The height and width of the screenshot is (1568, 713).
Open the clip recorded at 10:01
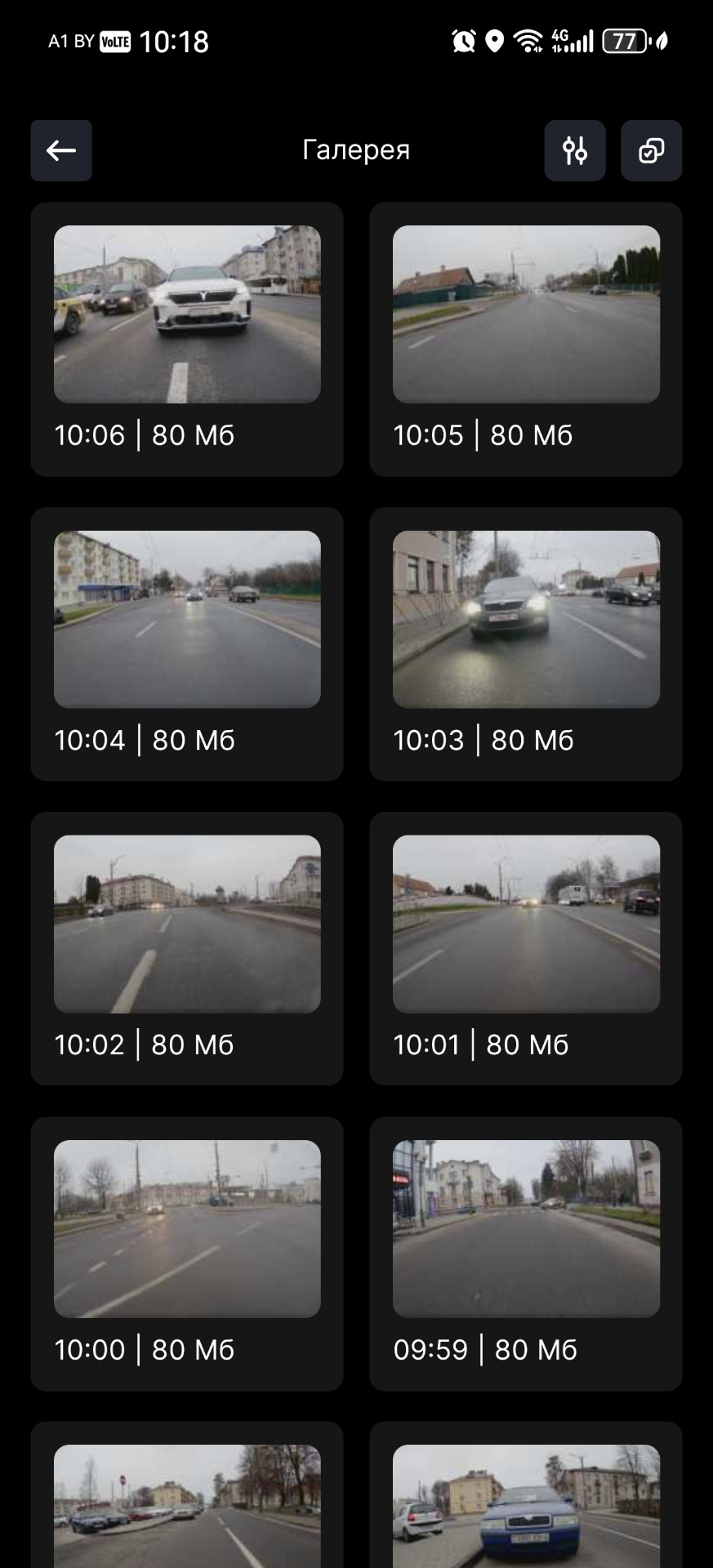[x=526, y=924]
